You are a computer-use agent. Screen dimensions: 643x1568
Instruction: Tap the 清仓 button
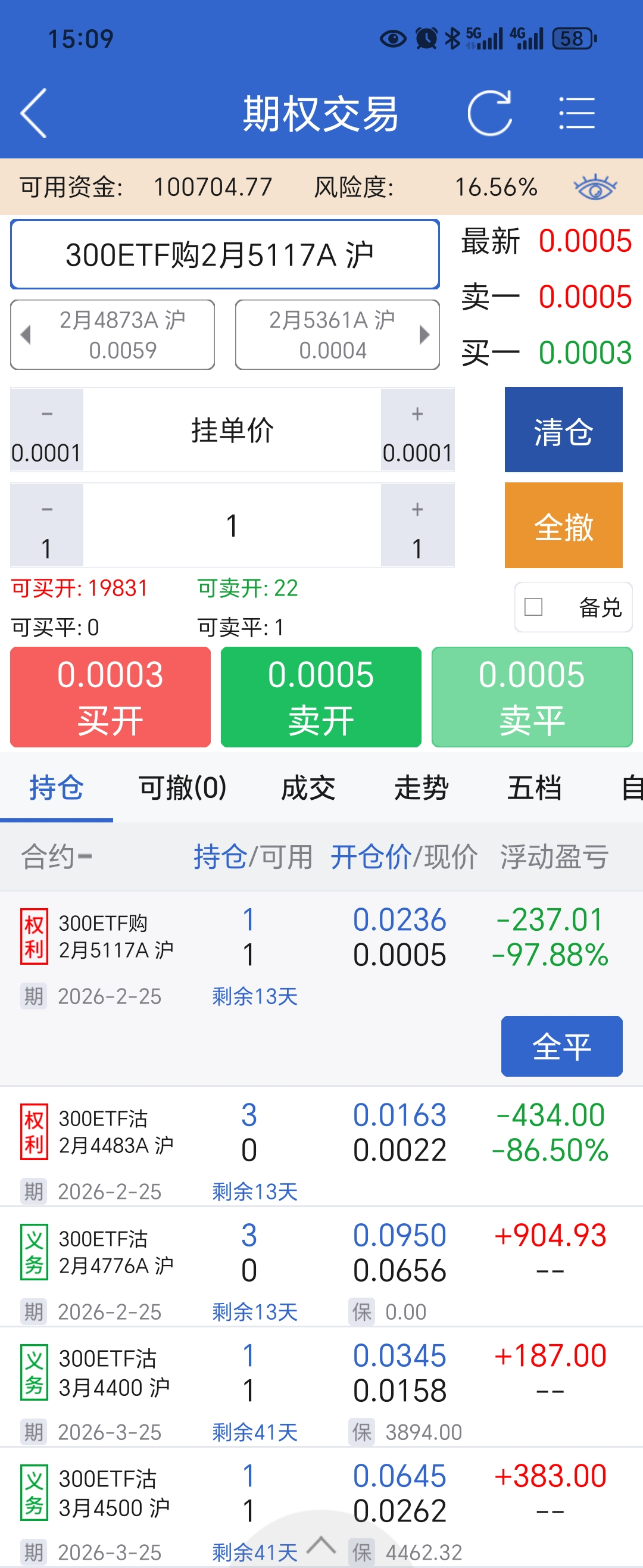point(563,431)
